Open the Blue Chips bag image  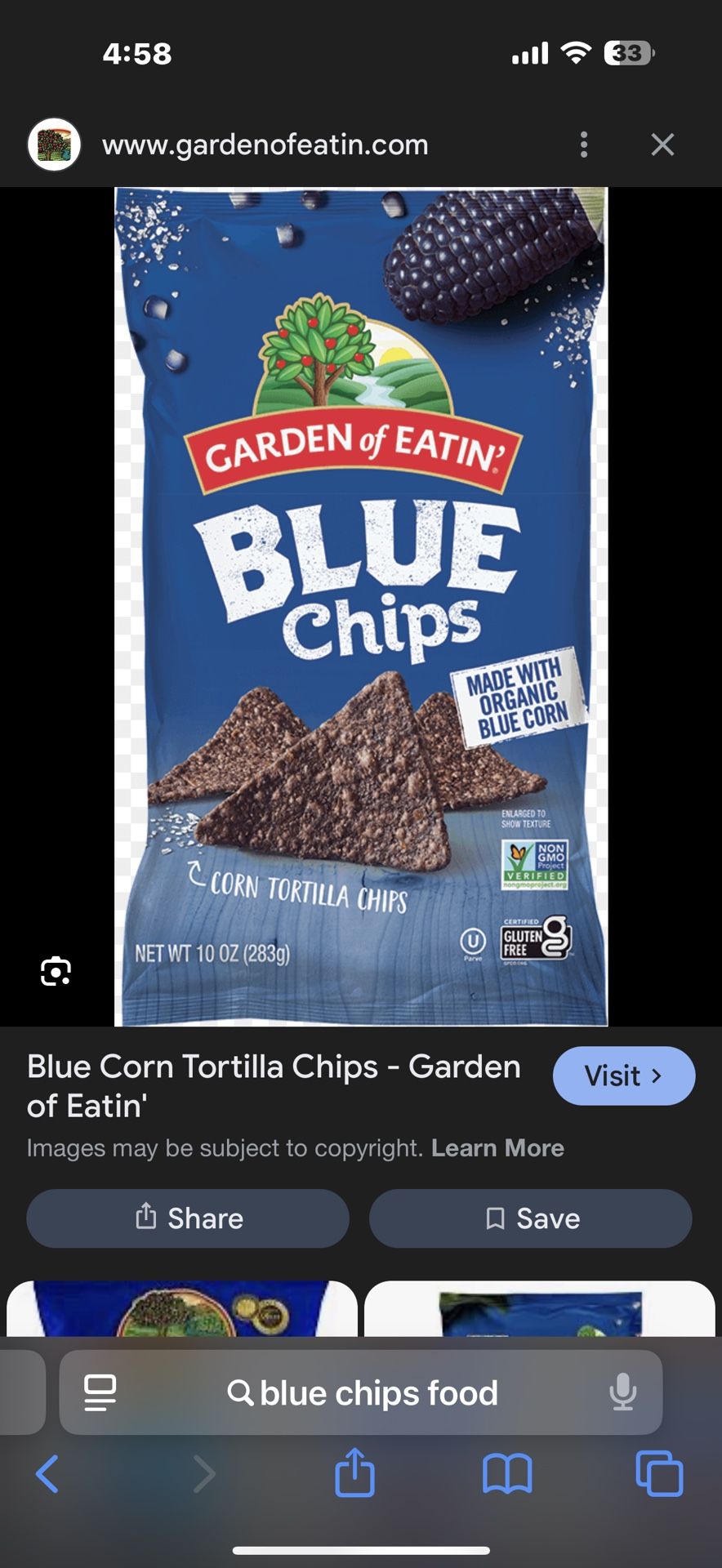[361, 606]
